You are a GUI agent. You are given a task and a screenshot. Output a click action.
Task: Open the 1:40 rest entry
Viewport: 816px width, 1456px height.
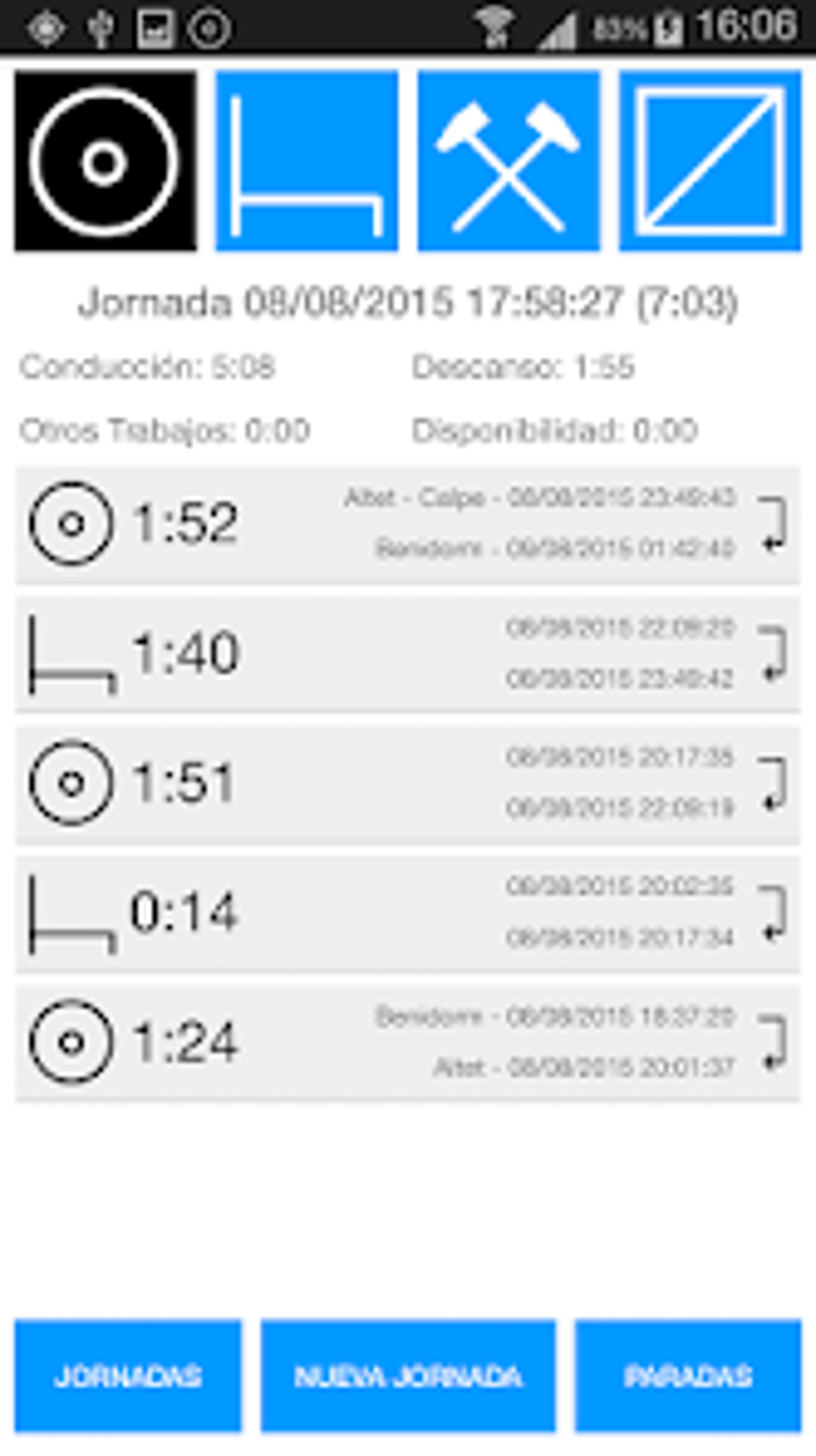(408, 653)
